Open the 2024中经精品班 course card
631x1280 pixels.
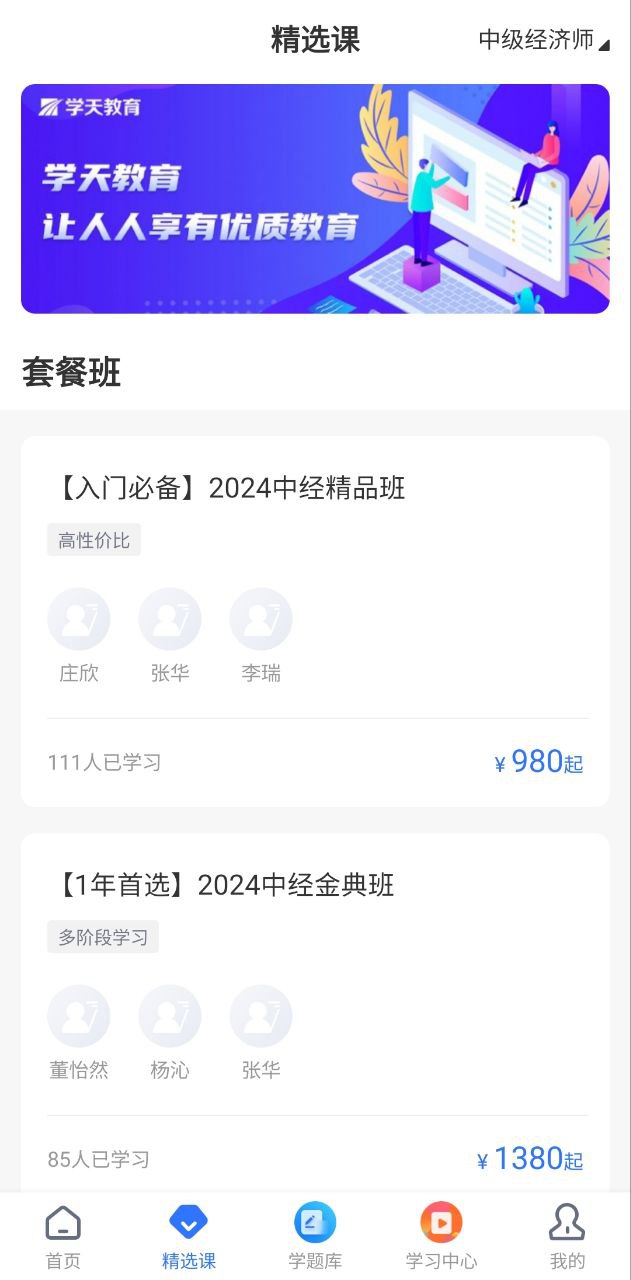point(315,620)
